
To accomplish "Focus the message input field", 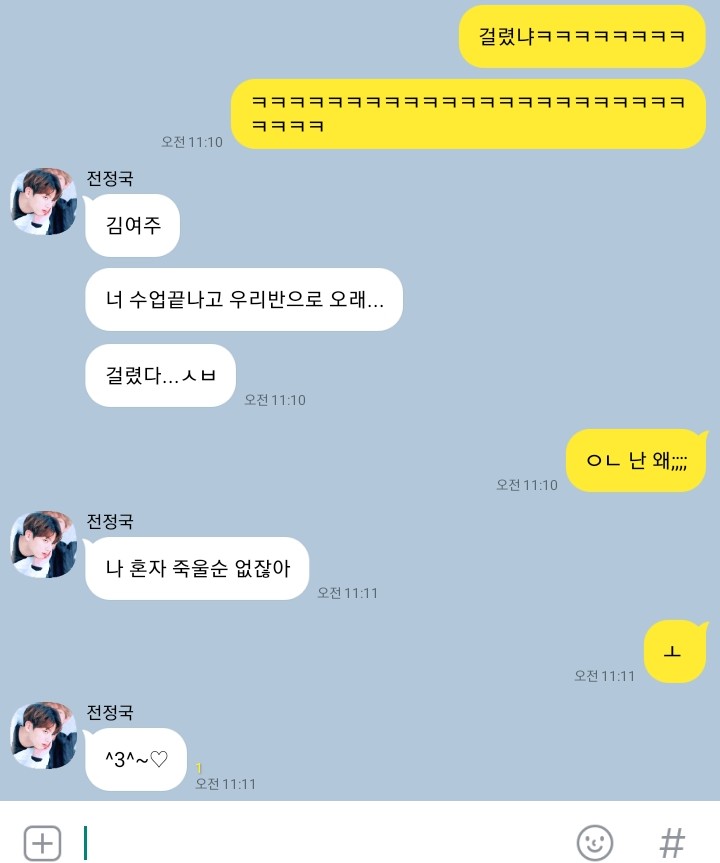I will pos(320,842).
